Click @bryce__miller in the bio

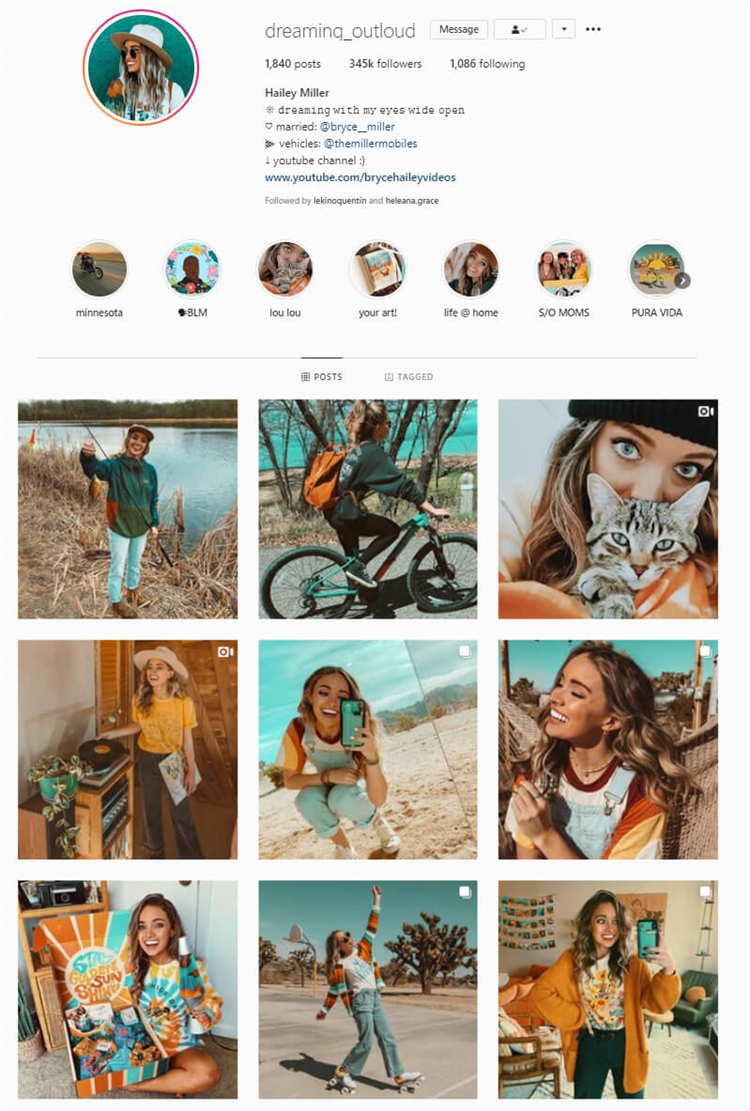tap(357, 127)
